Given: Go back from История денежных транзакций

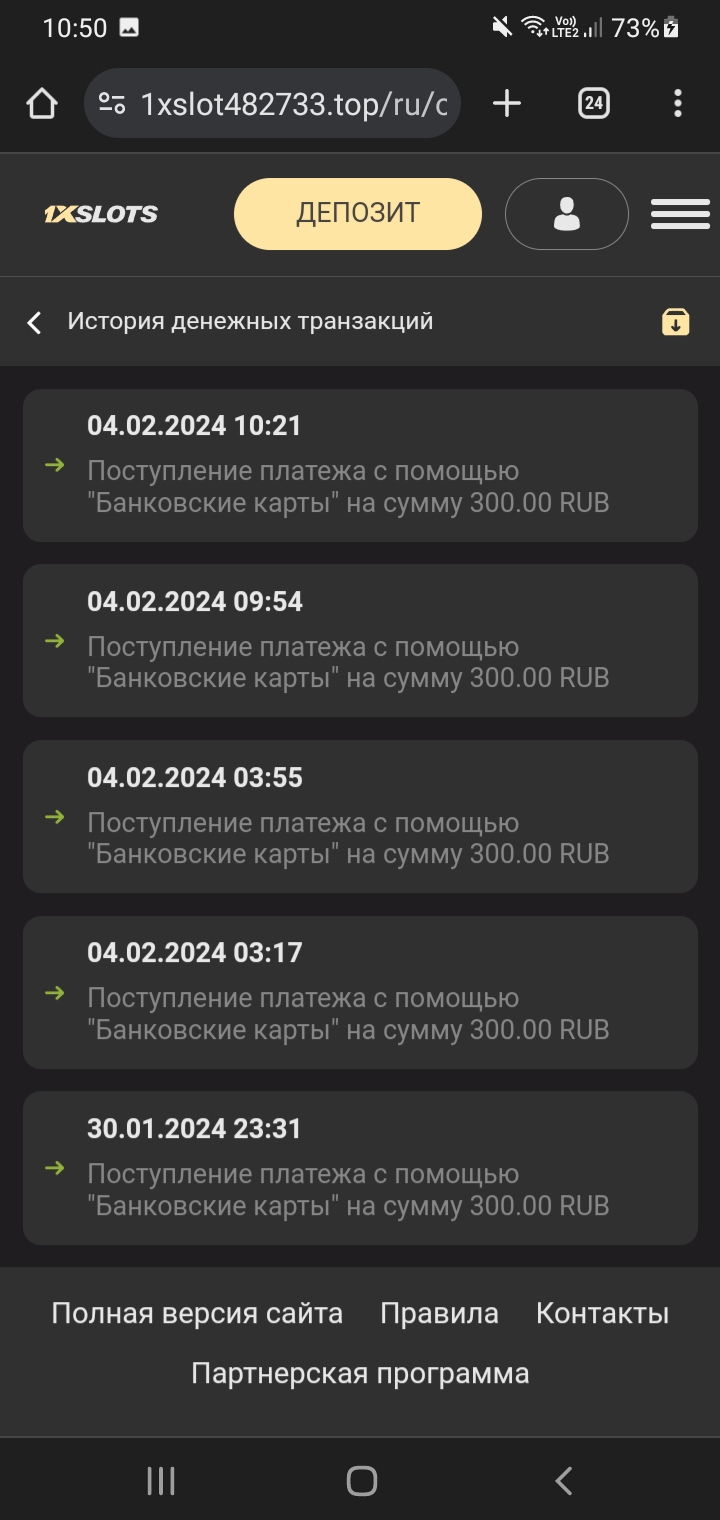Looking at the screenshot, I should pyautogui.click(x=35, y=322).
